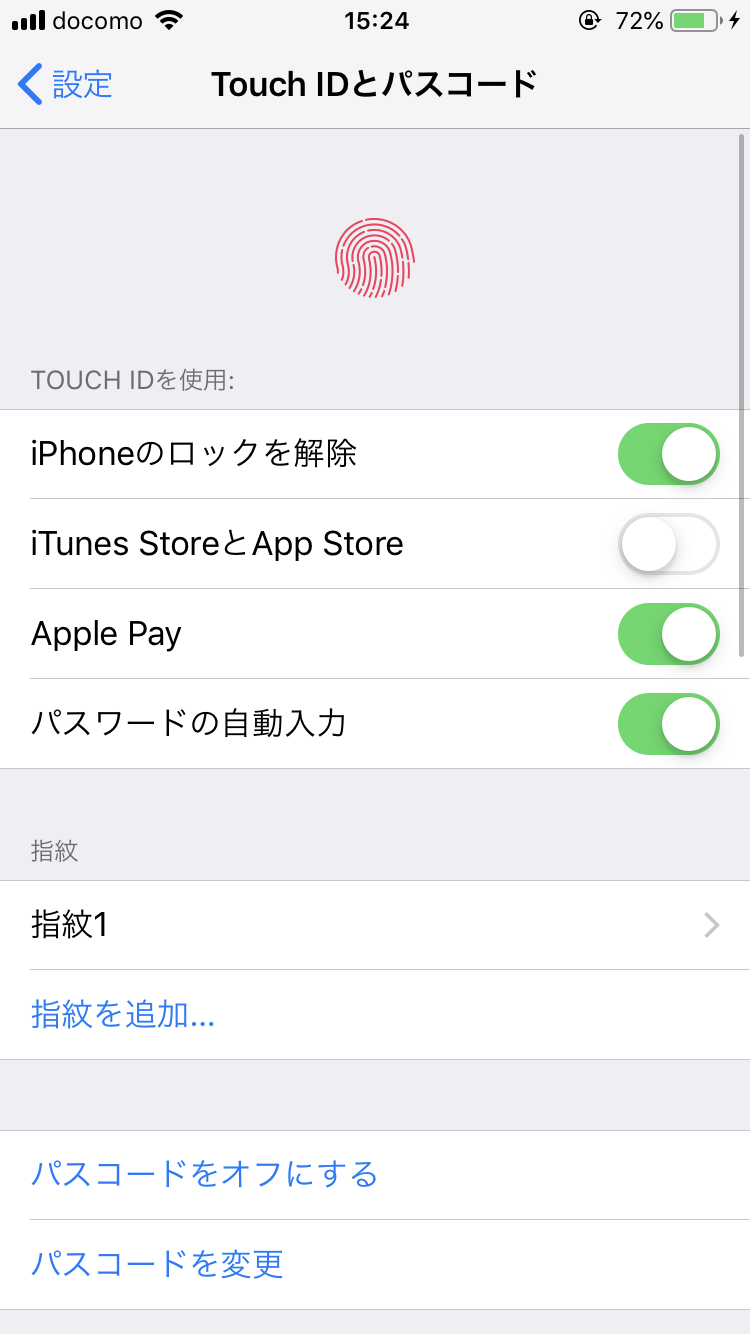Toggle パスワードの自動入力 off

[x=669, y=724]
